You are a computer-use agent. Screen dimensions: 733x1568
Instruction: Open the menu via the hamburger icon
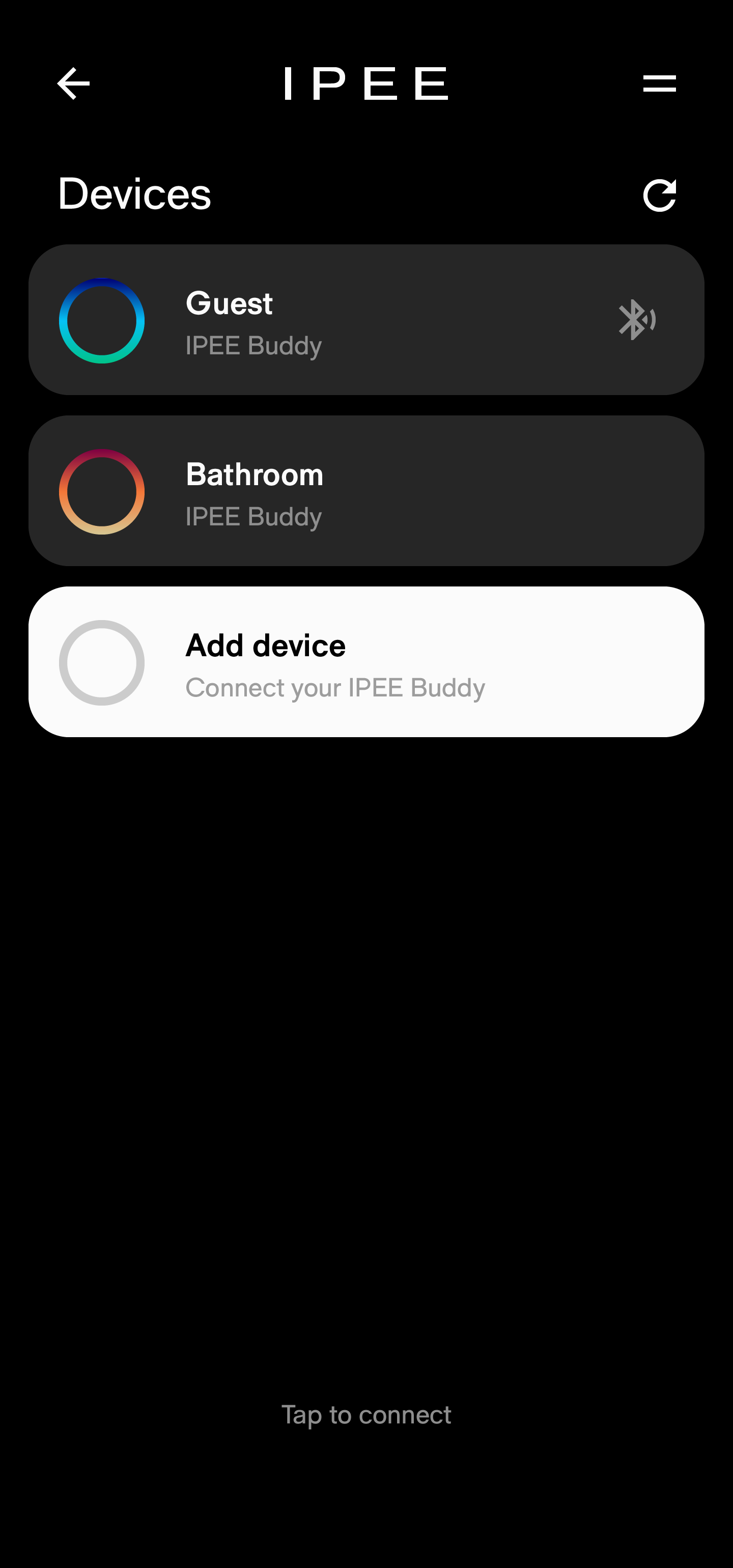tap(658, 83)
